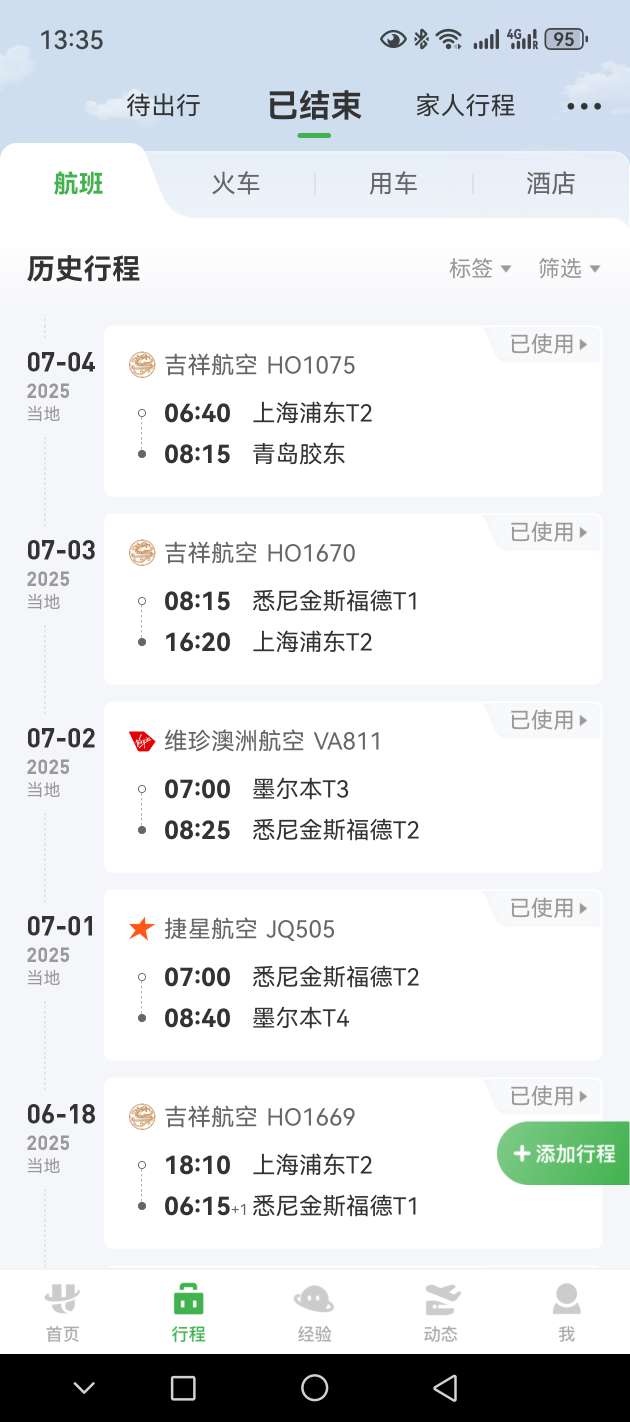Switch to the 动态 tab
Screen dimensions: 630x1422
click(440, 1312)
